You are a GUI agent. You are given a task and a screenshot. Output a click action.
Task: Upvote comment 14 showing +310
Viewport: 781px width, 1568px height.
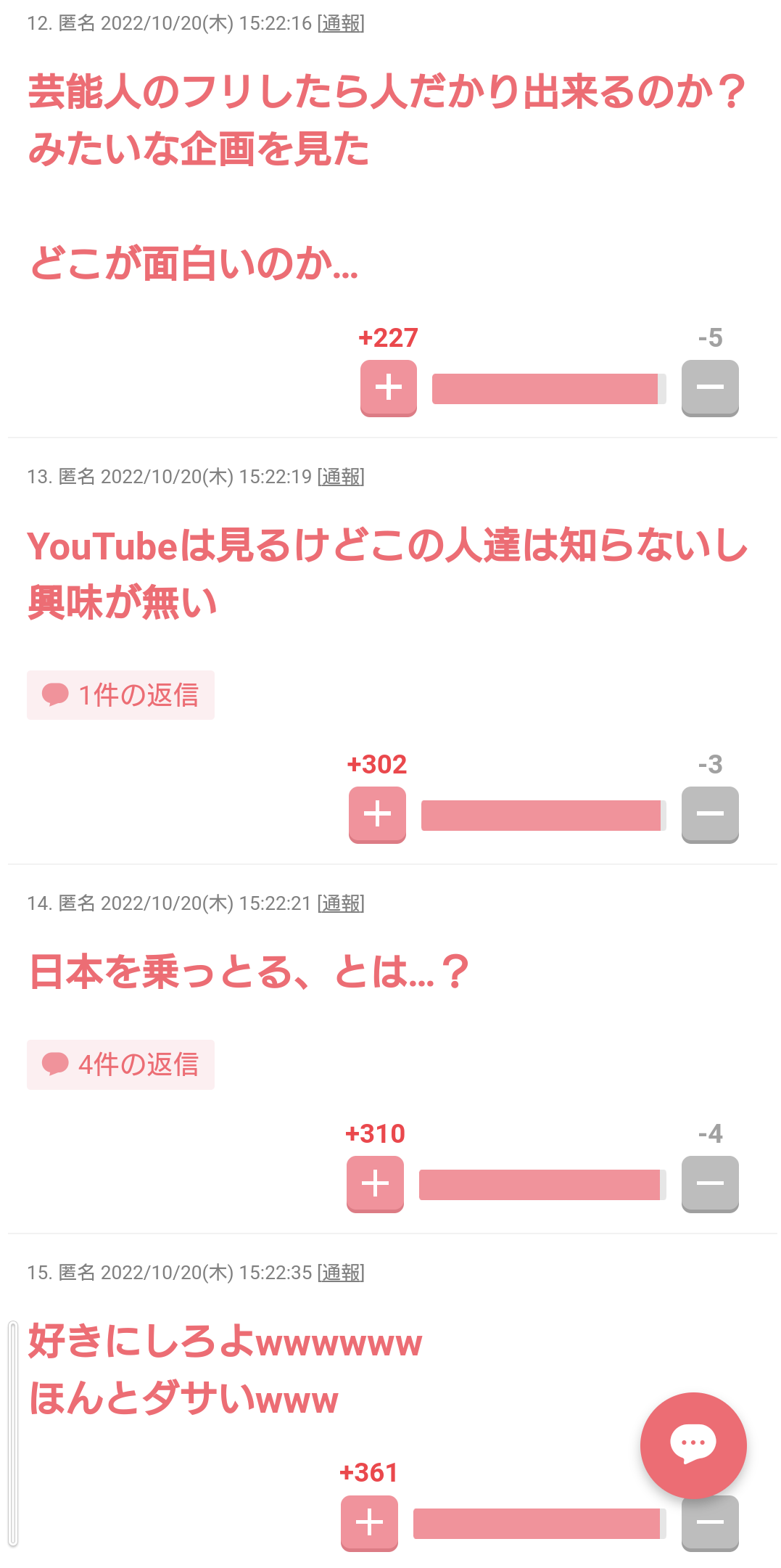375,1184
